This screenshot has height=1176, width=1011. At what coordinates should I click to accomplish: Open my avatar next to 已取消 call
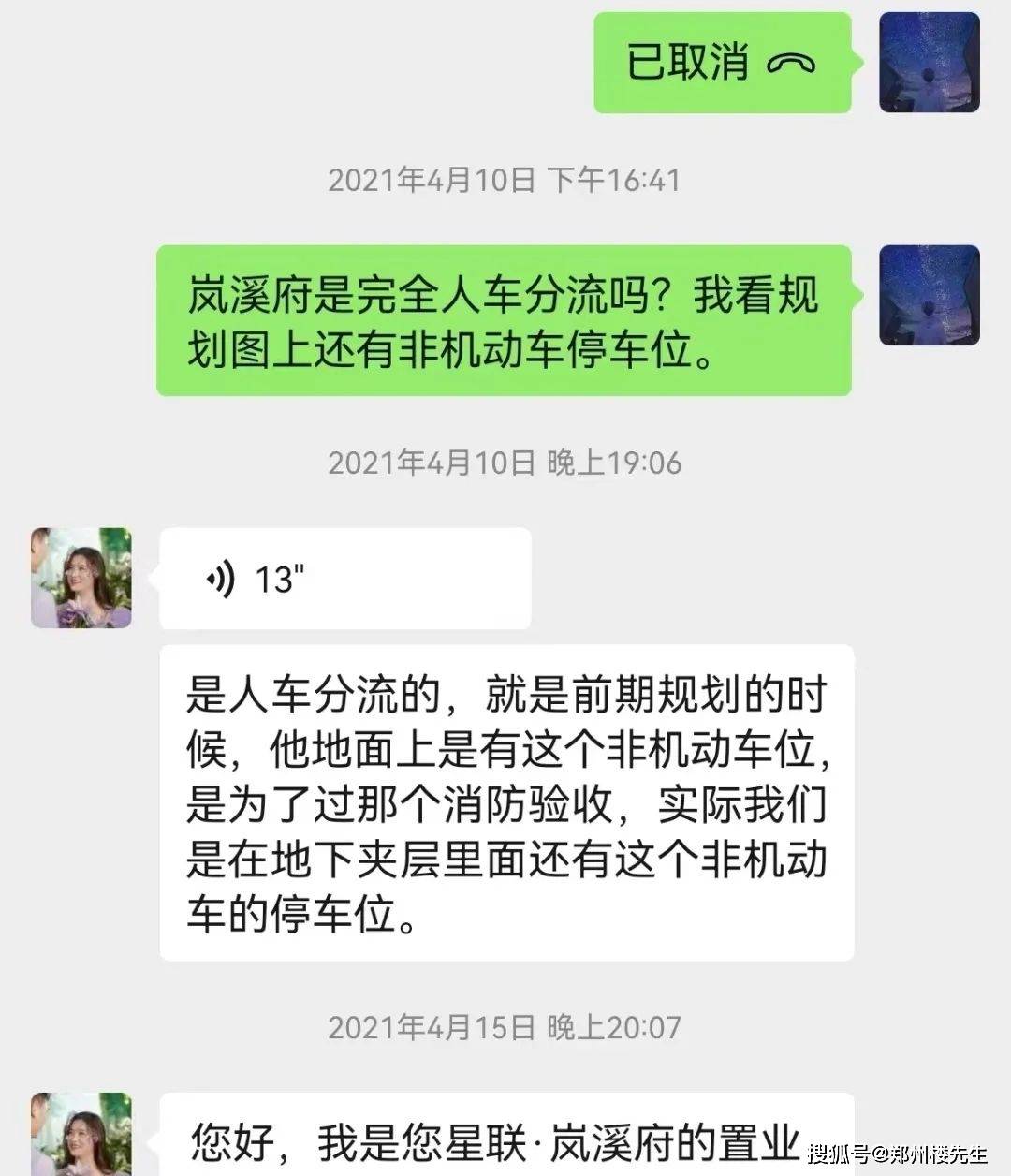(x=929, y=63)
